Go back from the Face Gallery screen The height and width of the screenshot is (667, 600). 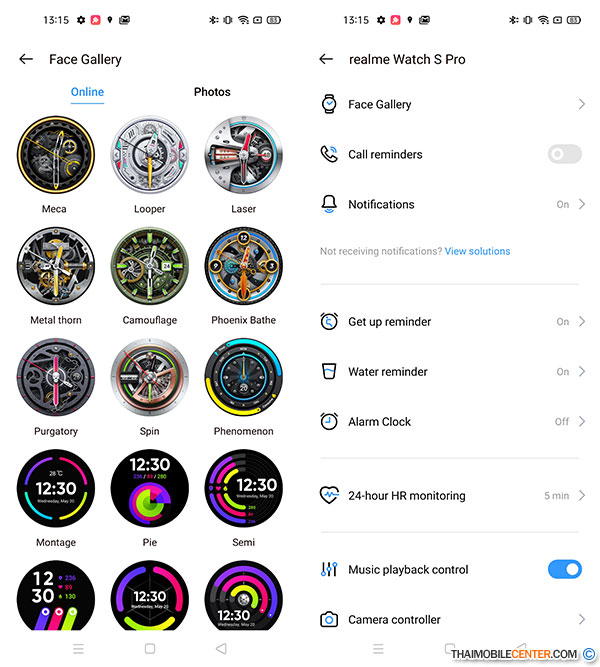click(26, 59)
